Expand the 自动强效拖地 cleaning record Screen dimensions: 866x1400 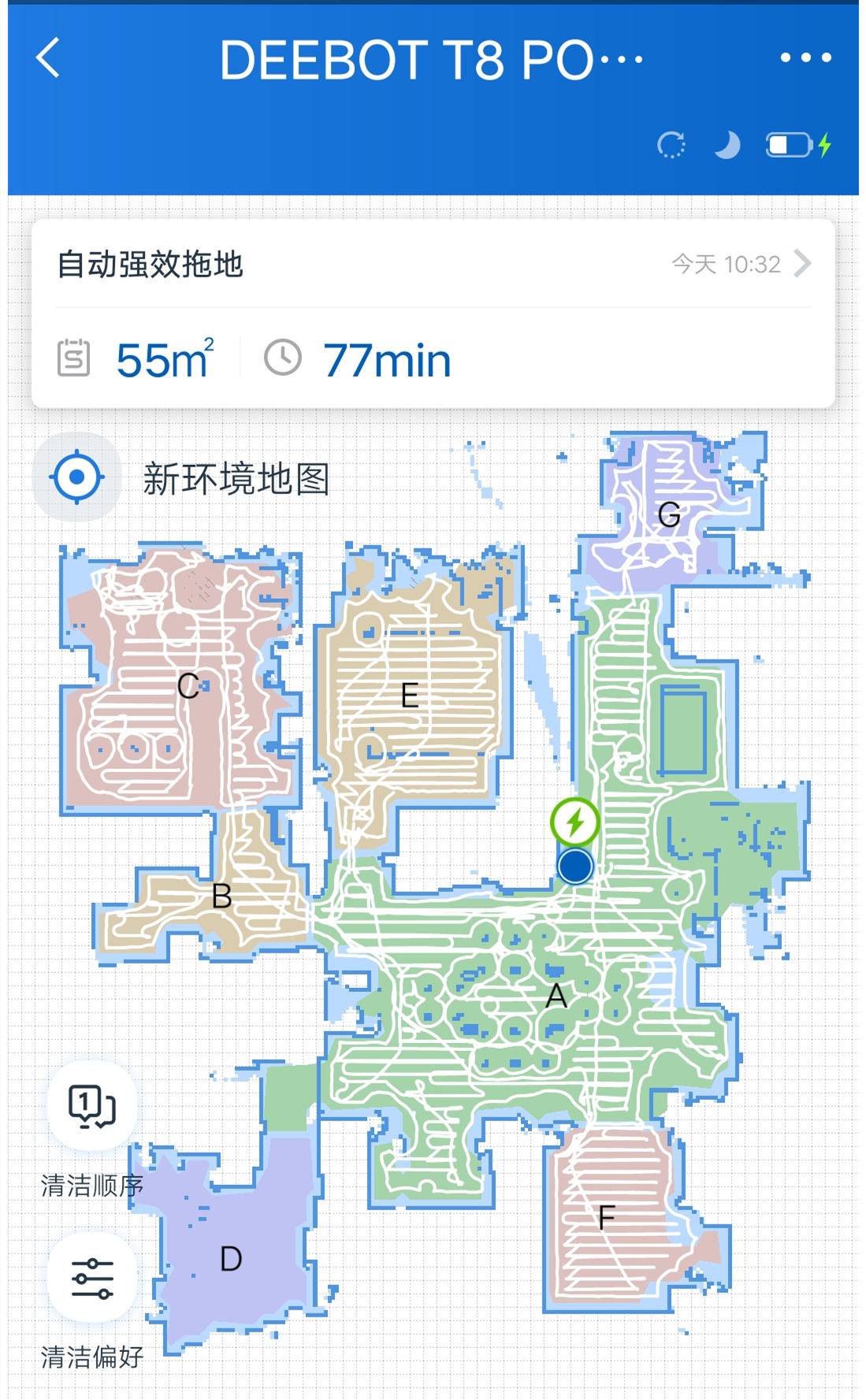[802, 265]
